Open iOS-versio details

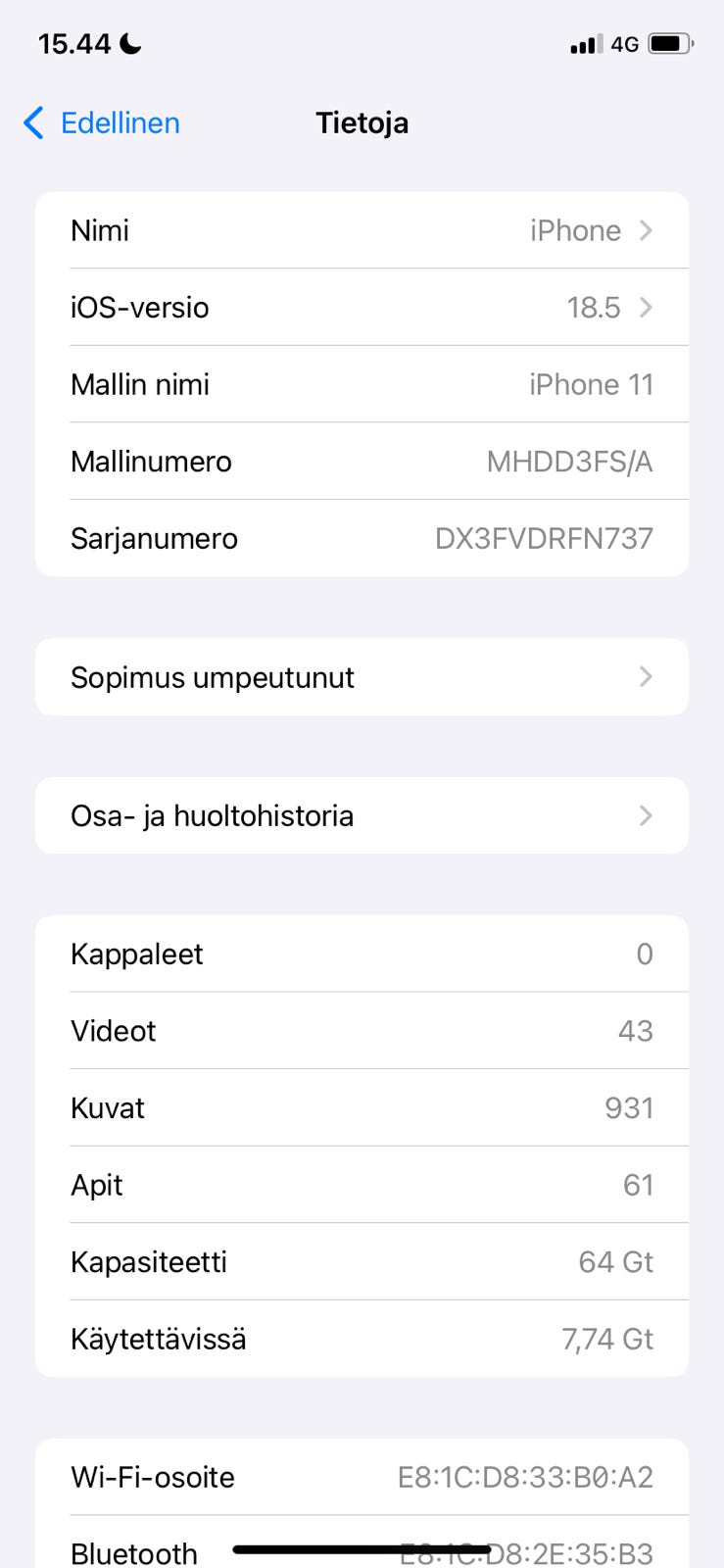(x=362, y=308)
